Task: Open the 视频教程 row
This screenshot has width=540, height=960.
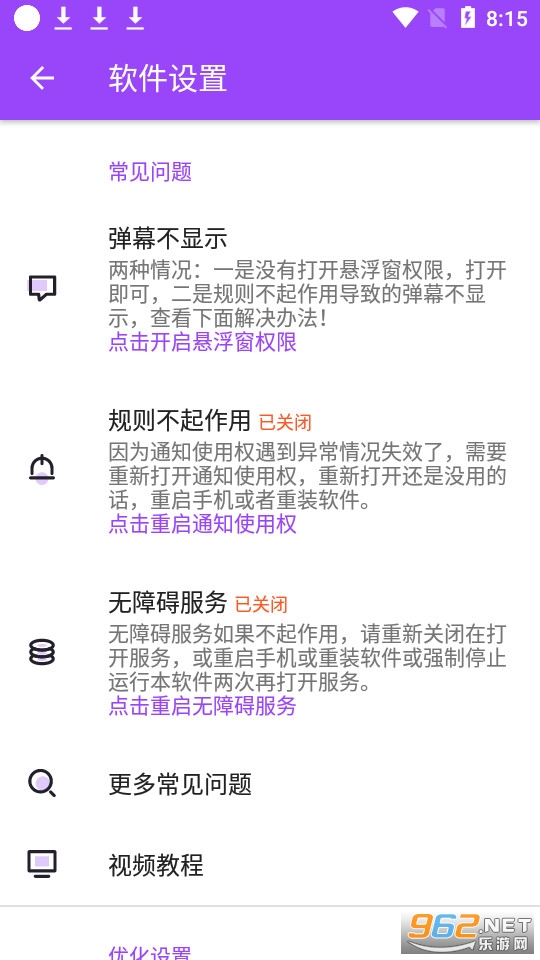Action: [270, 864]
